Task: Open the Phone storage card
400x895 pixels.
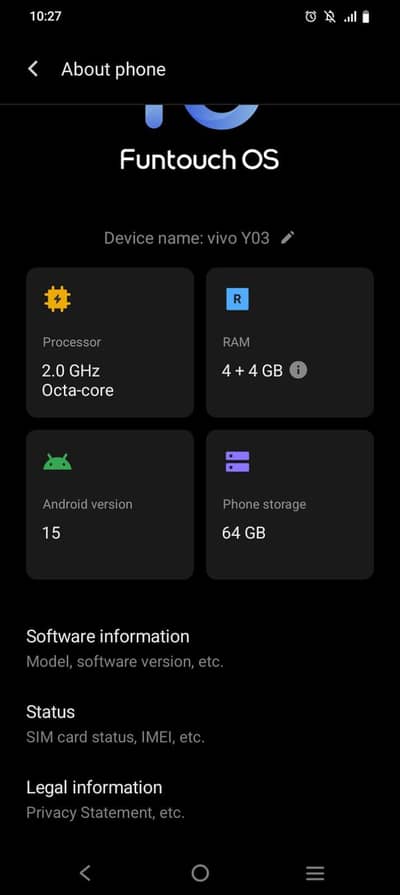Action: pos(290,505)
